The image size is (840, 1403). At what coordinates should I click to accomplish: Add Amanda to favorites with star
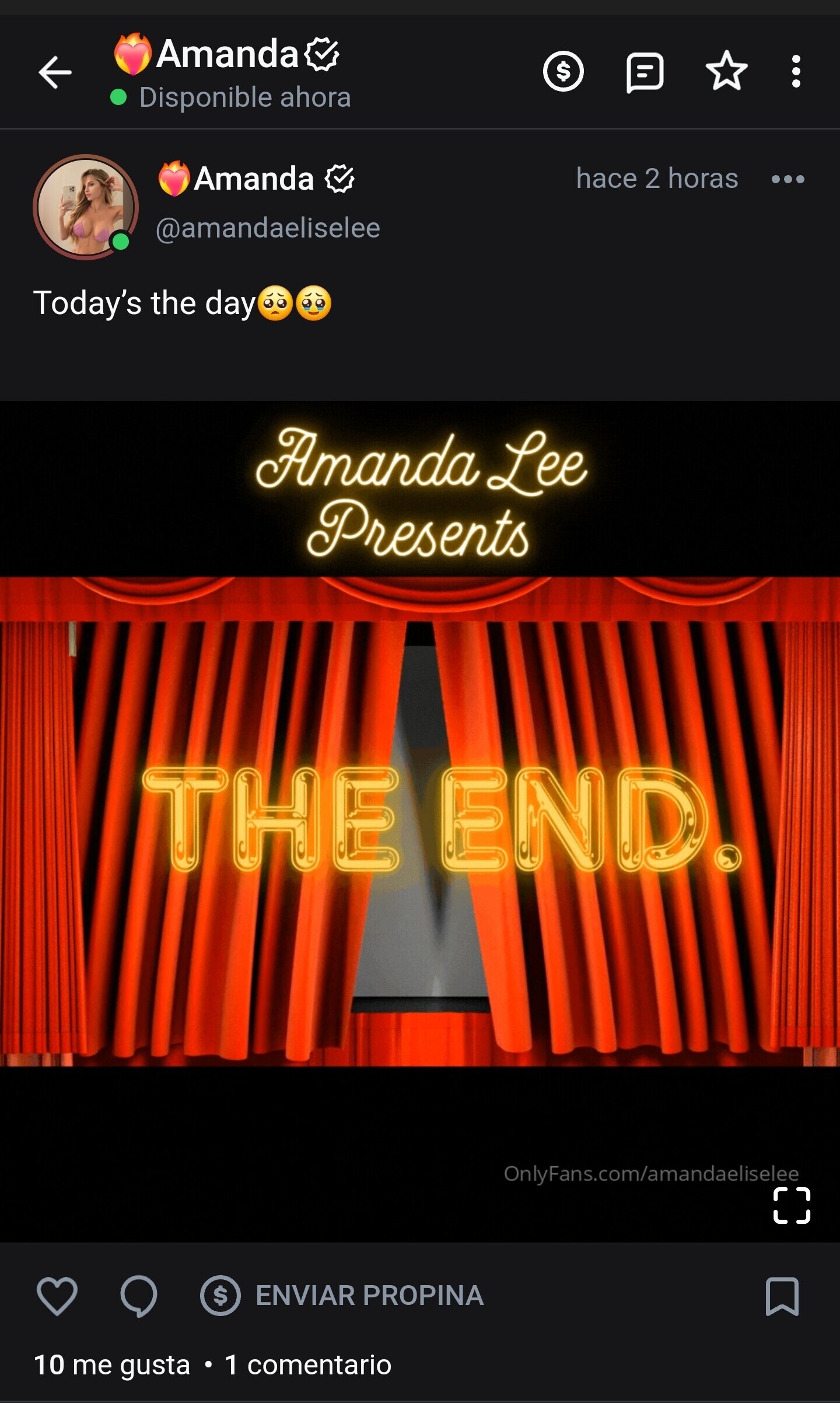(726, 71)
